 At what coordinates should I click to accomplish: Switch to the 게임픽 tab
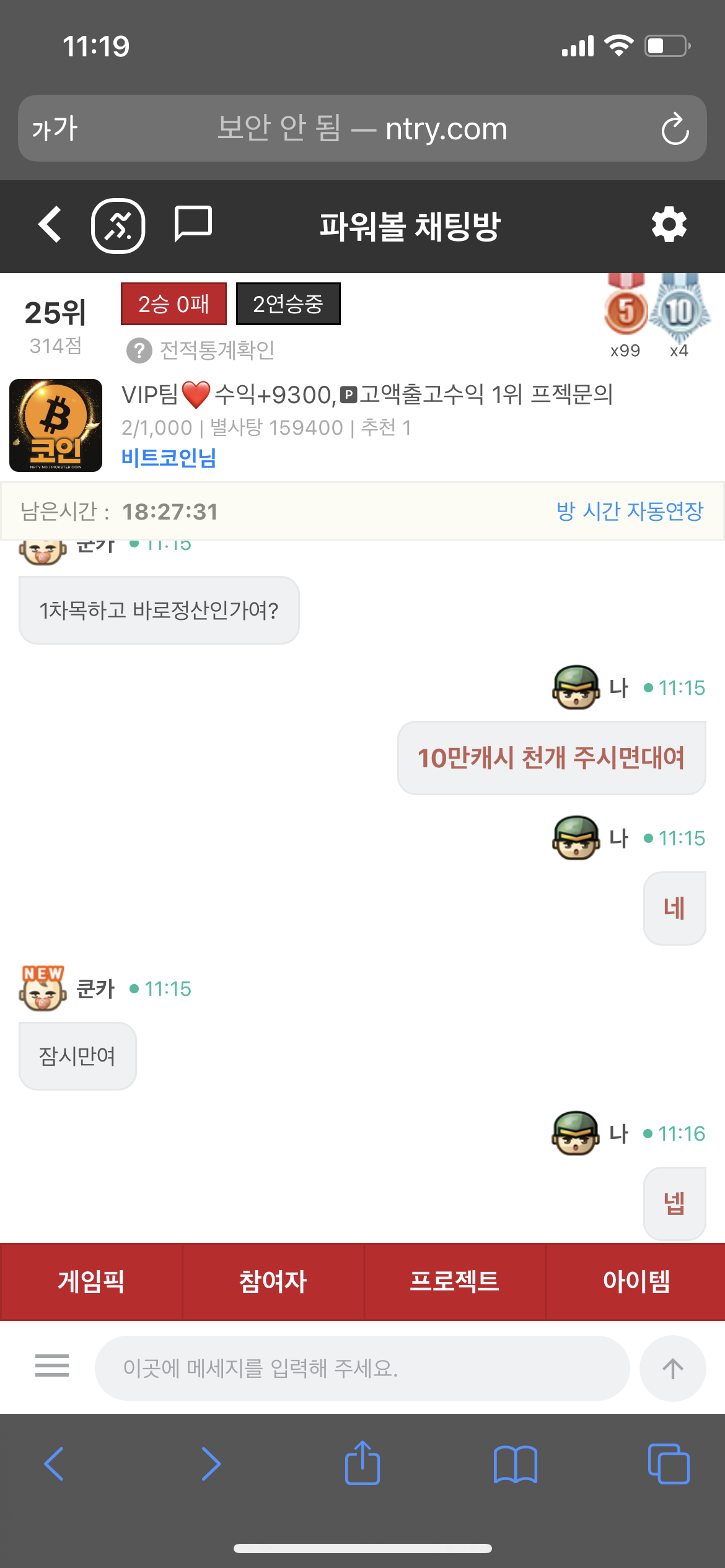(x=91, y=1281)
